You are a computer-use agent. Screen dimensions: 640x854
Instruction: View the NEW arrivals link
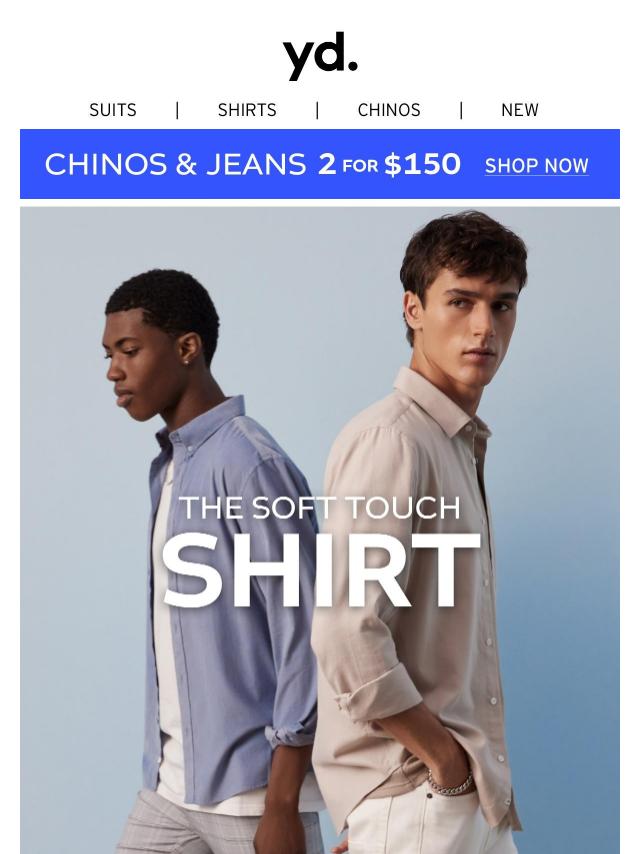coord(519,110)
